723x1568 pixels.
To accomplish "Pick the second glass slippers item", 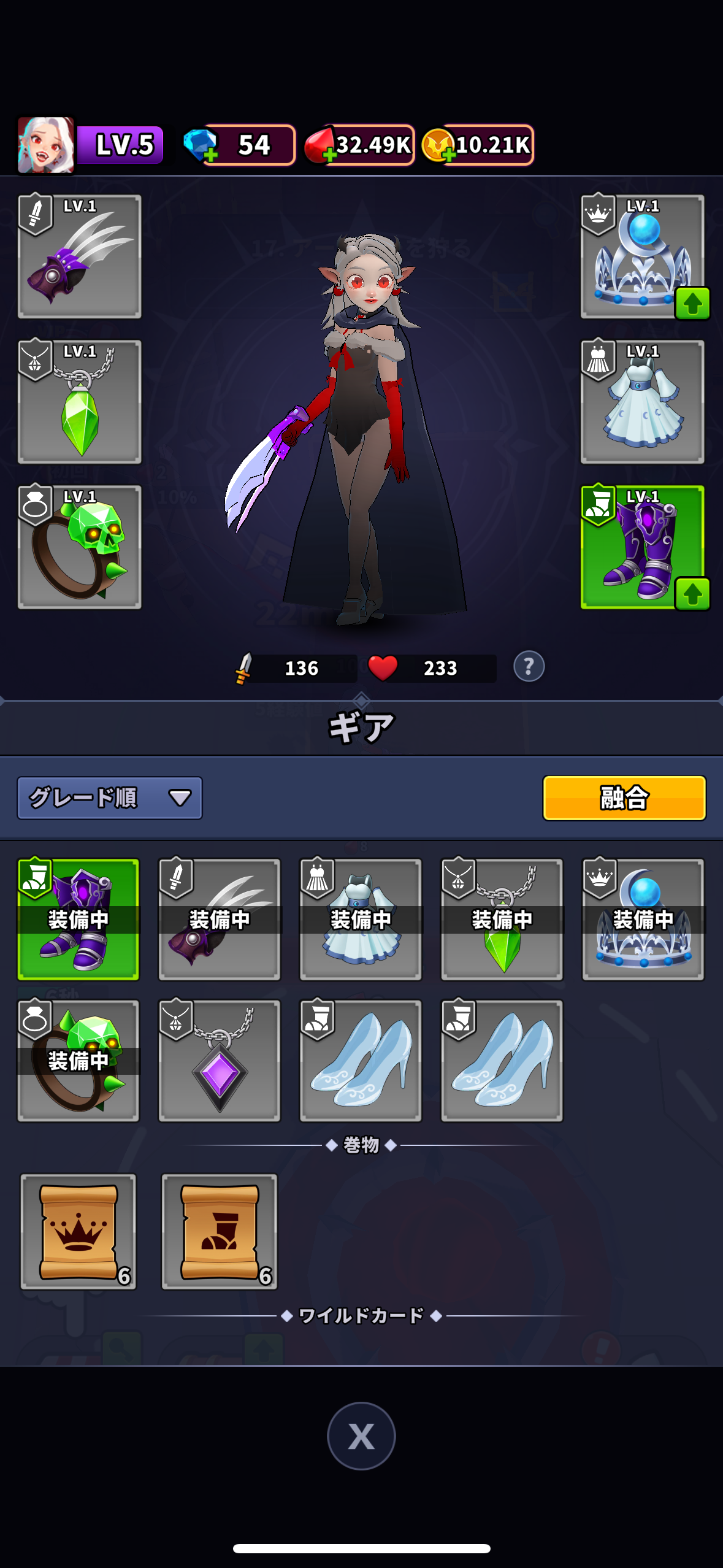I will click(502, 1061).
